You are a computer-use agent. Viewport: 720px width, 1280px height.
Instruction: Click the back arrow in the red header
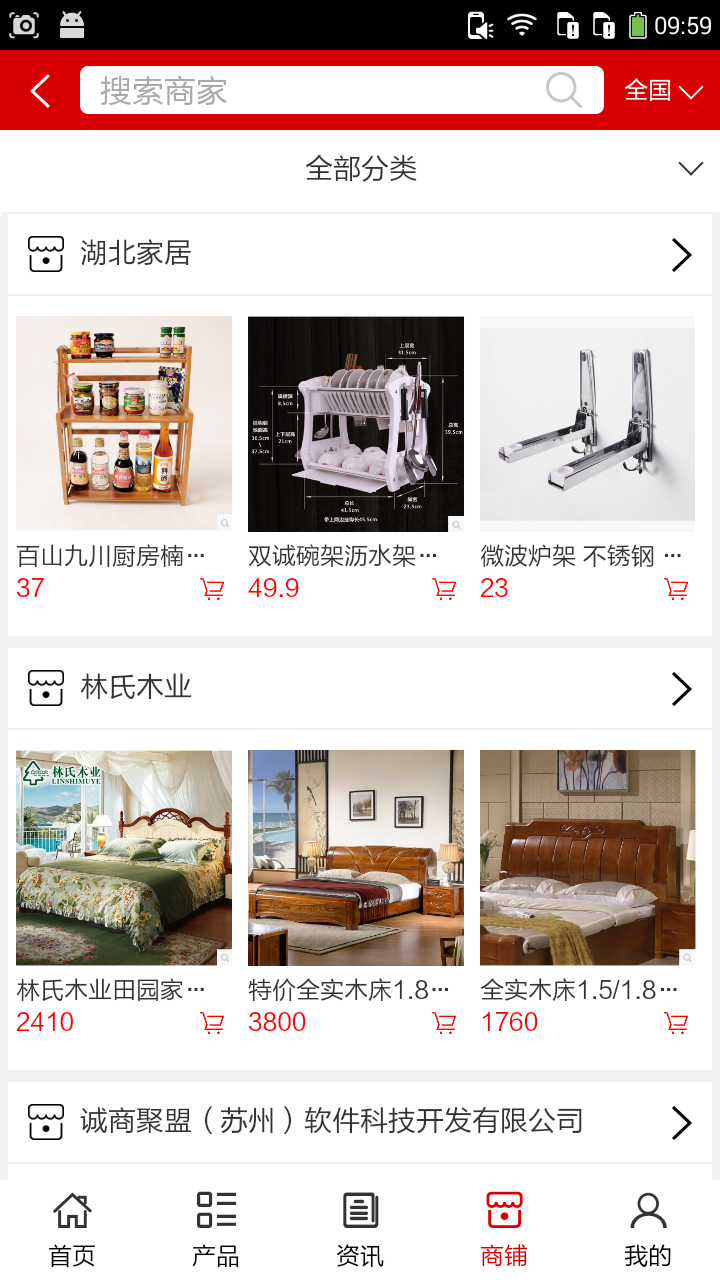39,90
